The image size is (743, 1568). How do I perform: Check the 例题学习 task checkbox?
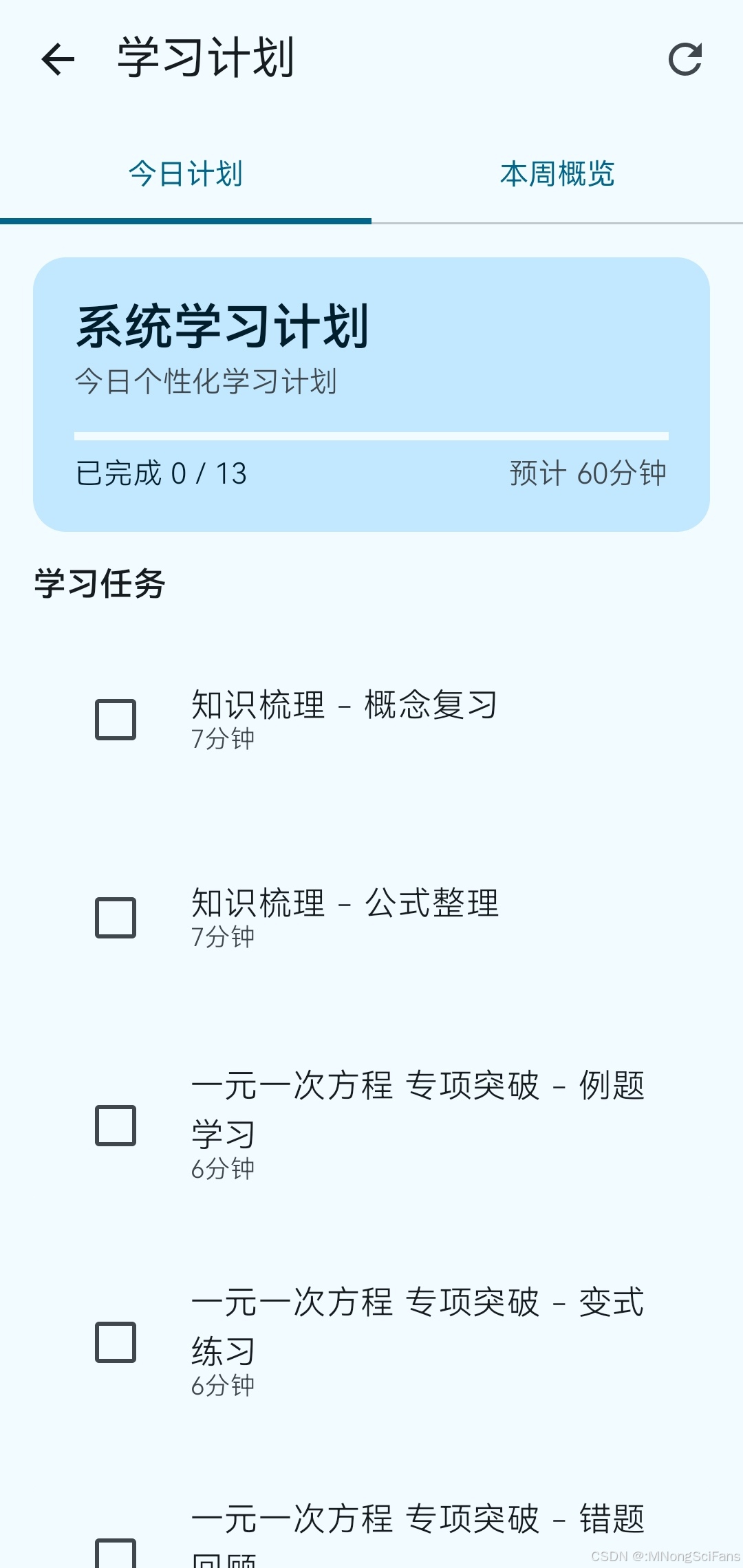click(114, 1126)
